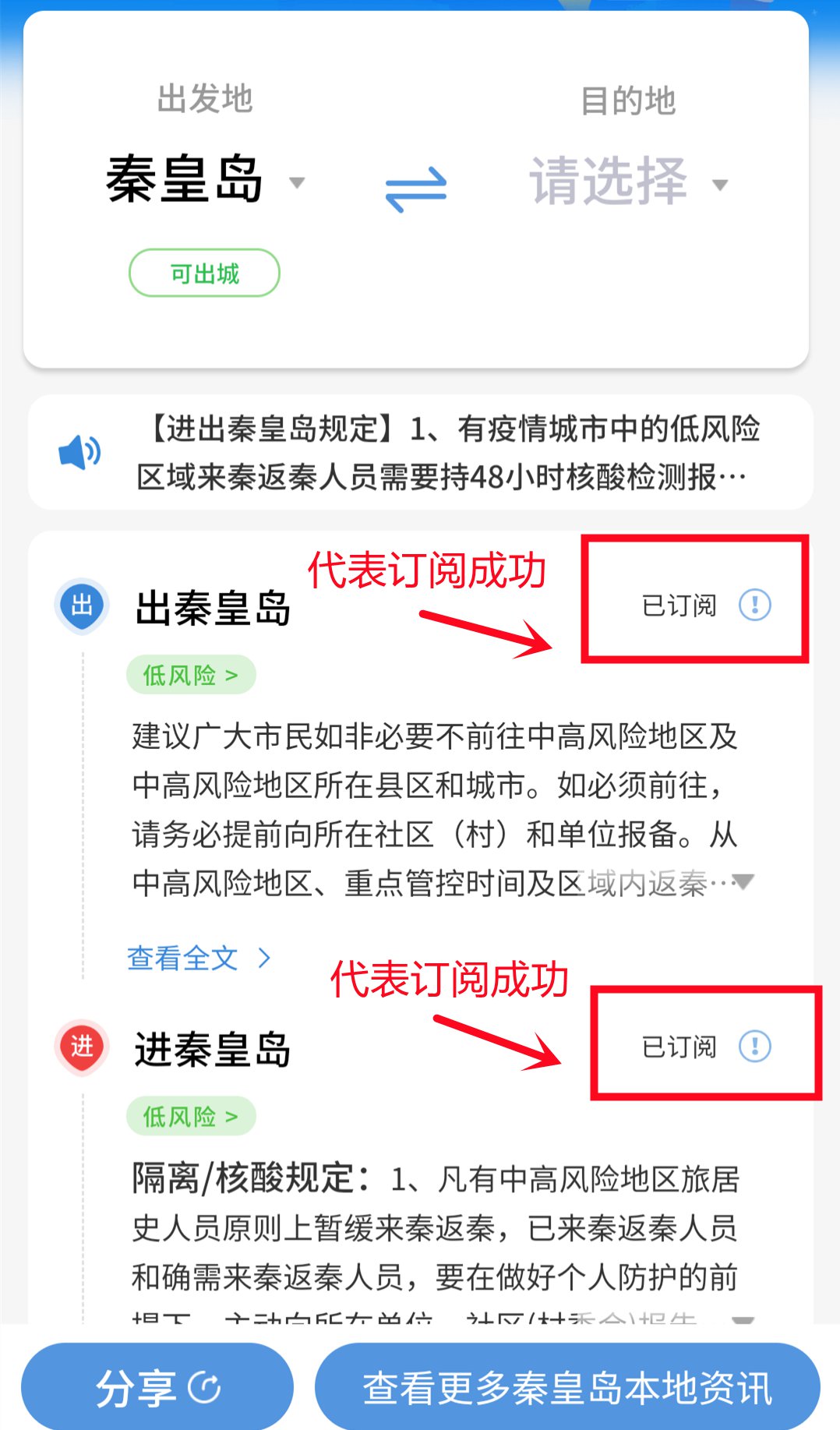The image size is (840, 1430).
Task: Open the info icon beside 进秦皇岛
Action: click(x=754, y=1047)
